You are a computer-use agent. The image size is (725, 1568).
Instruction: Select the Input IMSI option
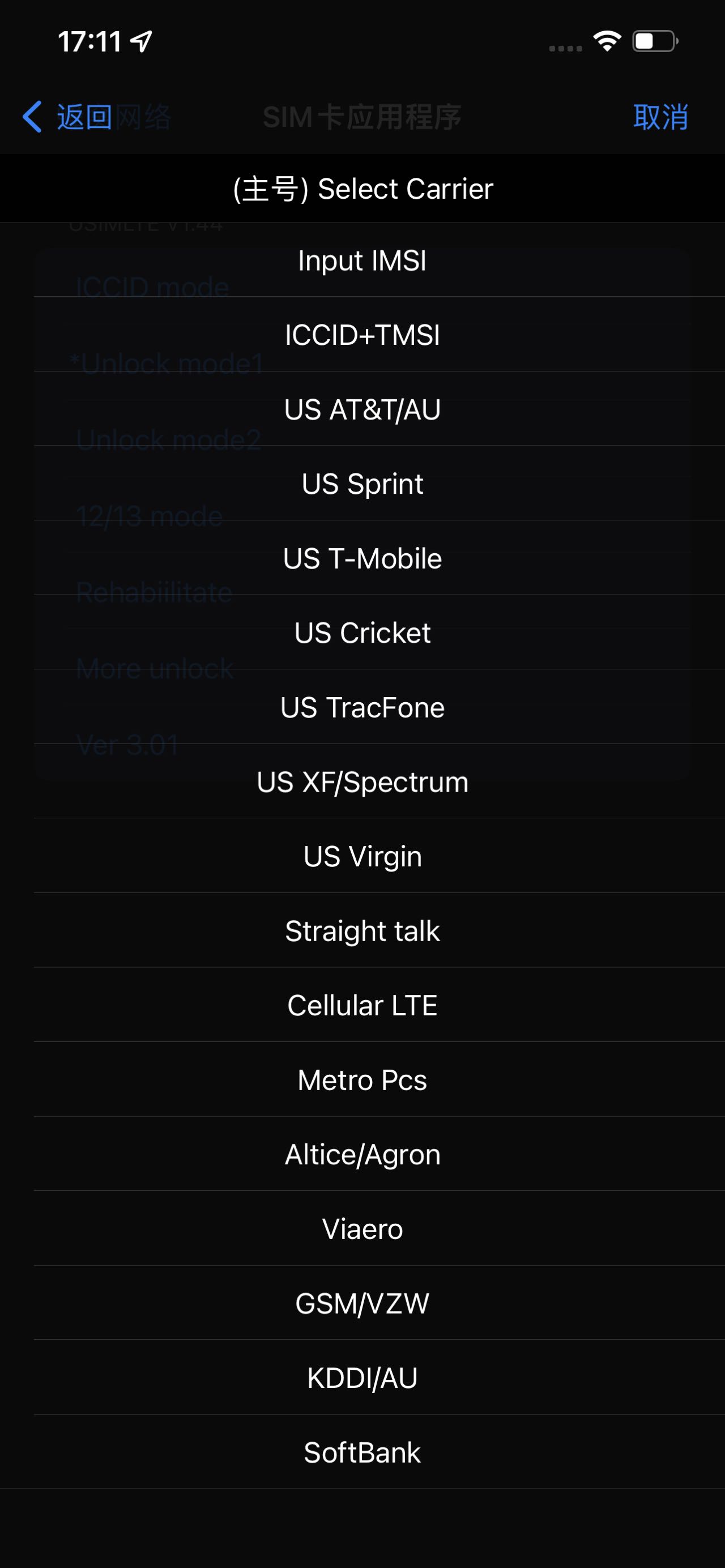(x=362, y=260)
